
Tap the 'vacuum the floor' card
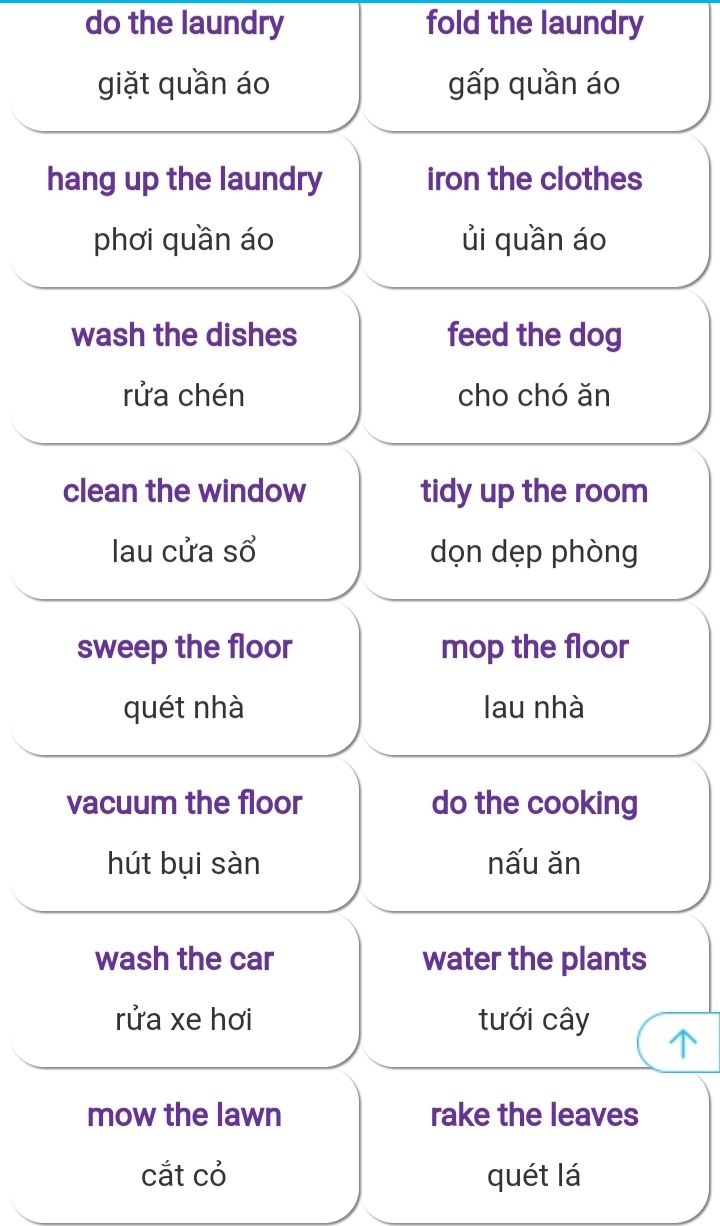tap(185, 834)
